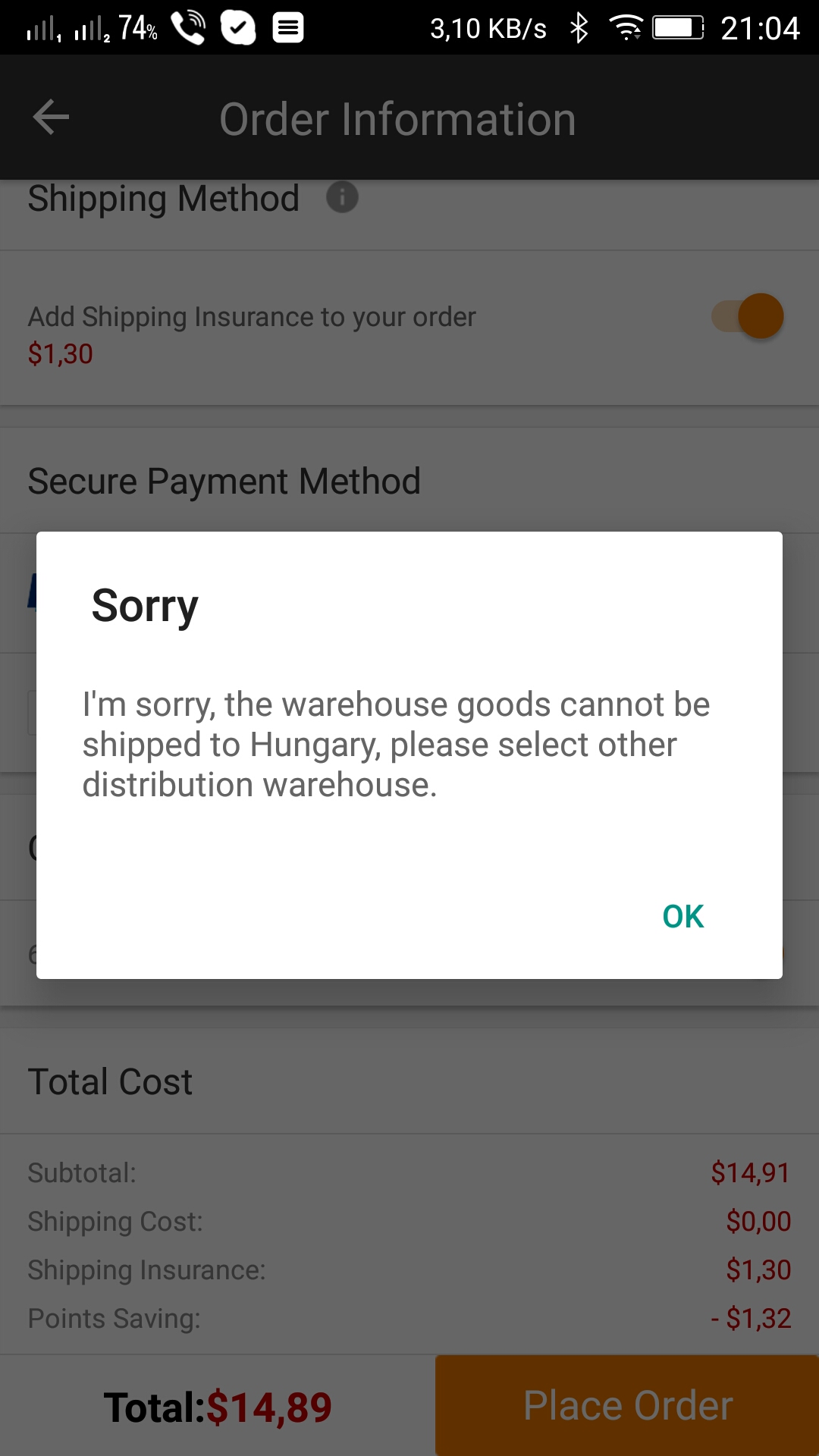Go back from Order Information
819x1456 pixels.
[51, 118]
